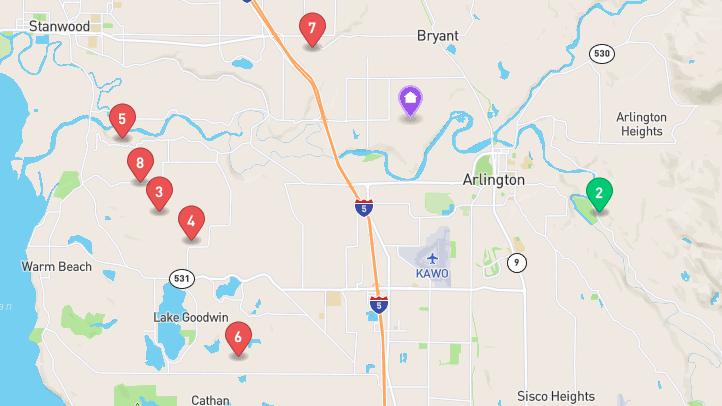The image size is (722, 406).
Task: Select map pin number 3
Action: point(159,192)
